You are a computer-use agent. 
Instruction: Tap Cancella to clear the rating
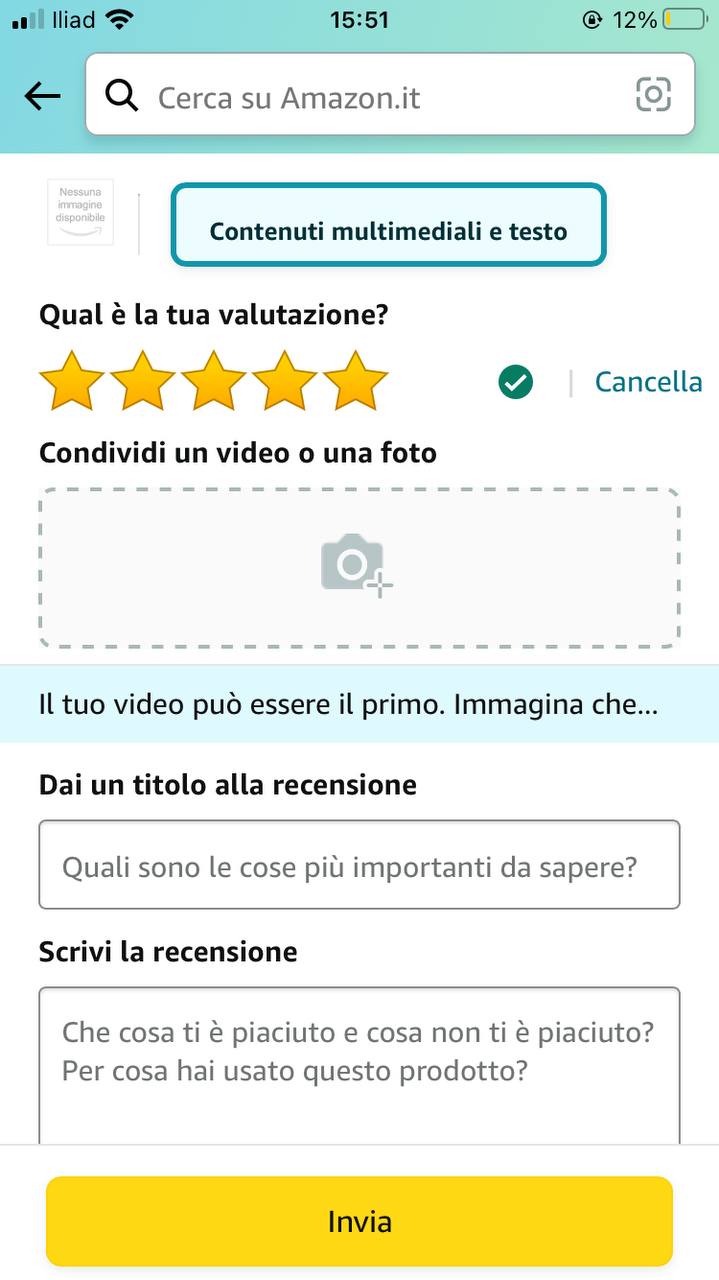pyautogui.click(x=648, y=381)
